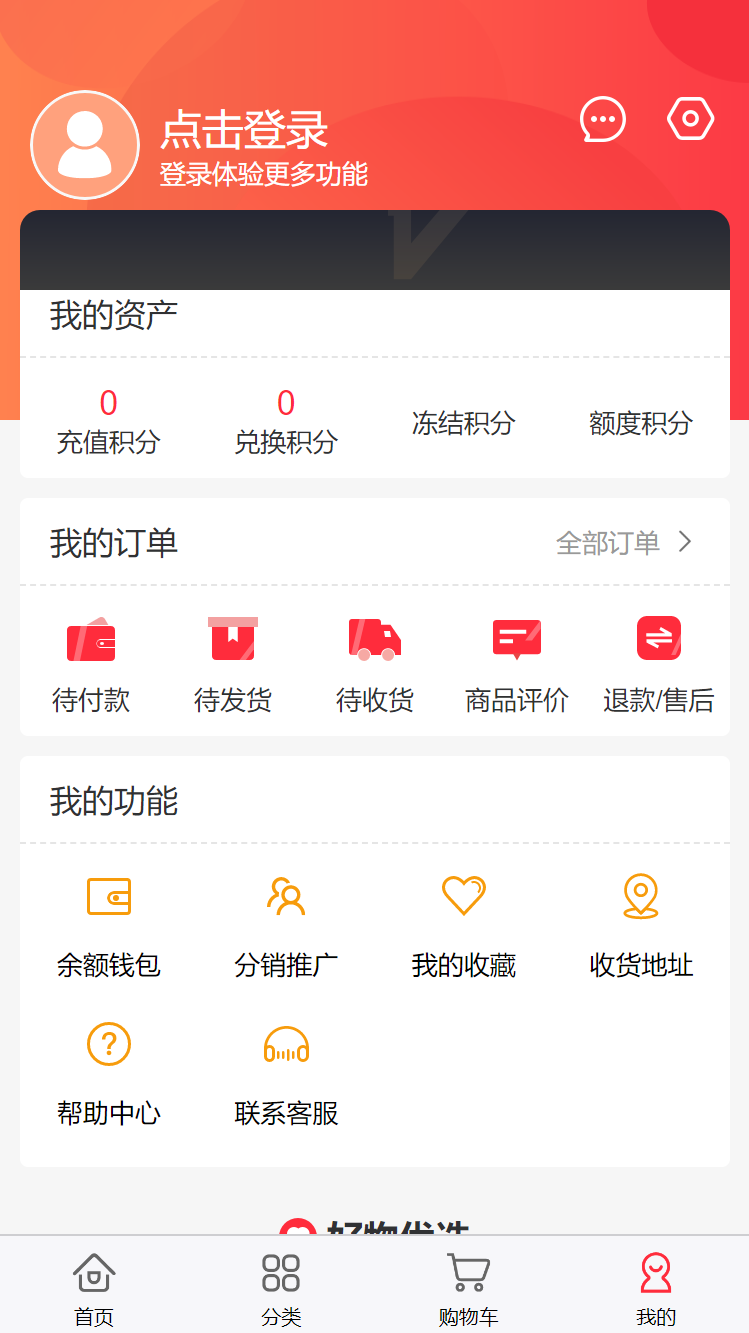This screenshot has width=749, height=1333.
Task: Select the 分销推广 promotion icon
Action: [286, 897]
